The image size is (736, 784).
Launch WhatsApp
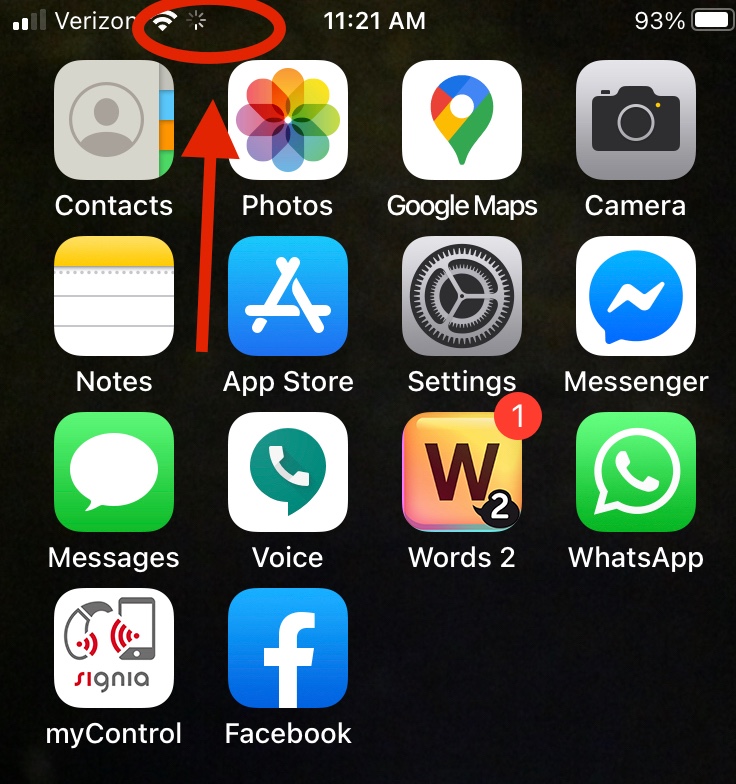pos(636,472)
